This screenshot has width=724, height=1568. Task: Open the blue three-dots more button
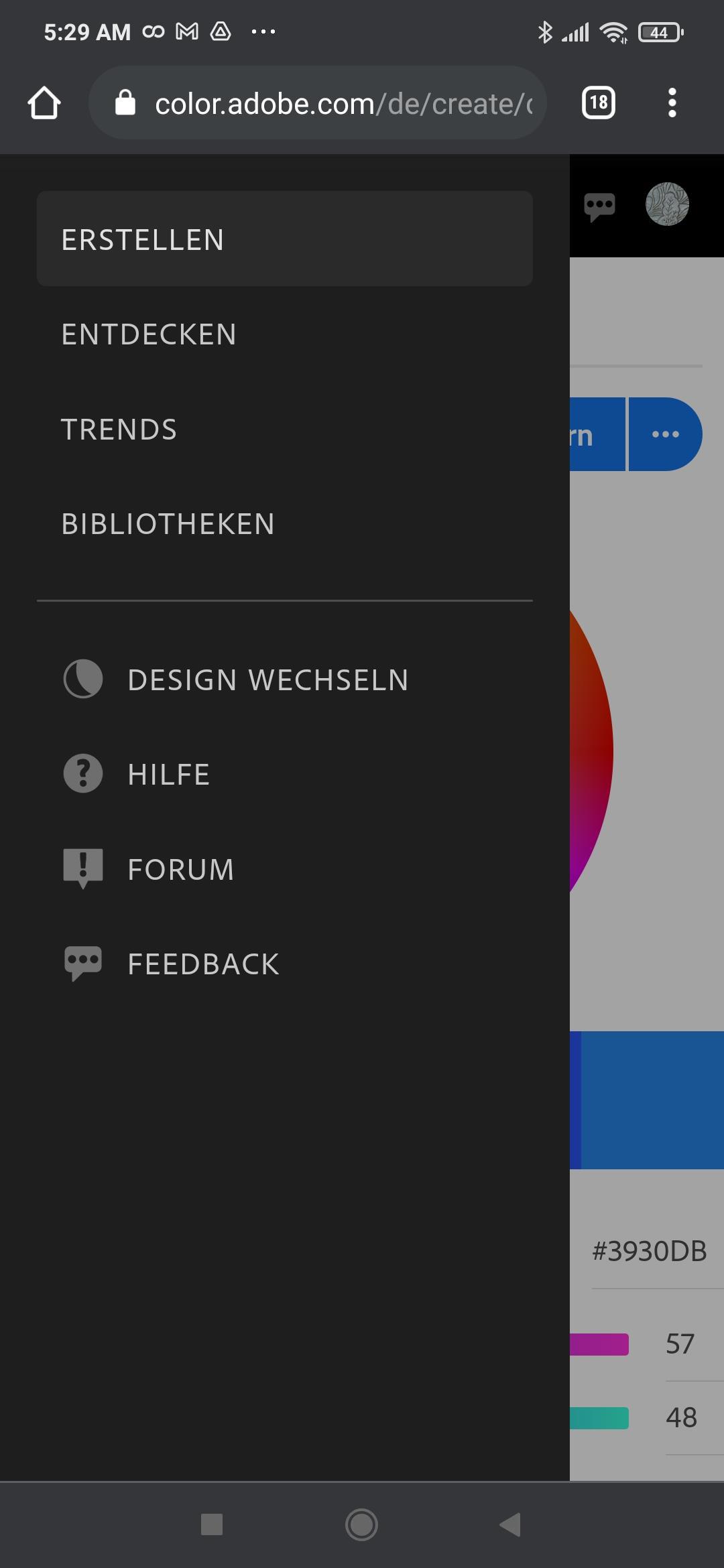click(665, 434)
